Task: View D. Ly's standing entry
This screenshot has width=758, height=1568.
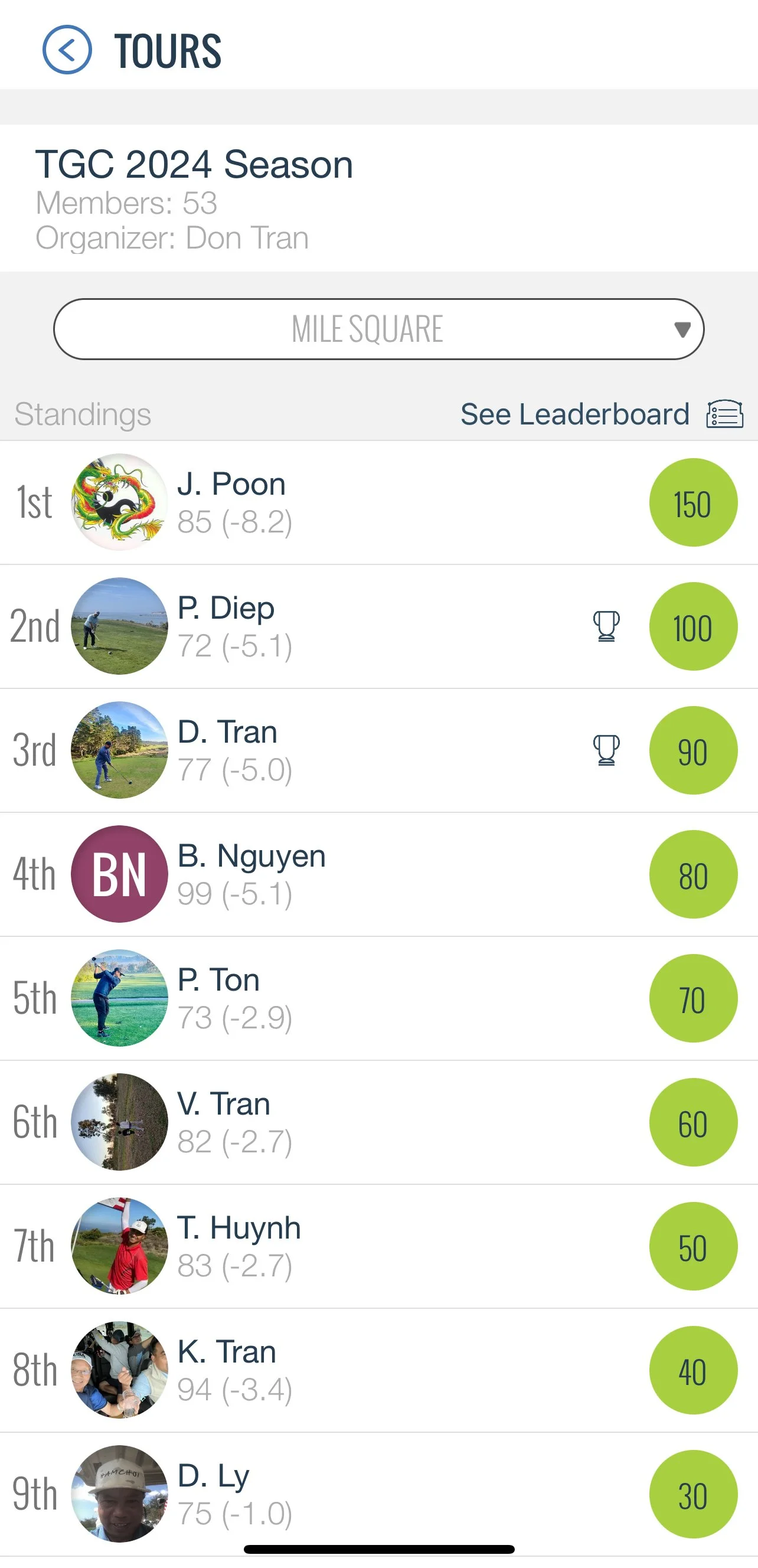Action: [x=378, y=1495]
